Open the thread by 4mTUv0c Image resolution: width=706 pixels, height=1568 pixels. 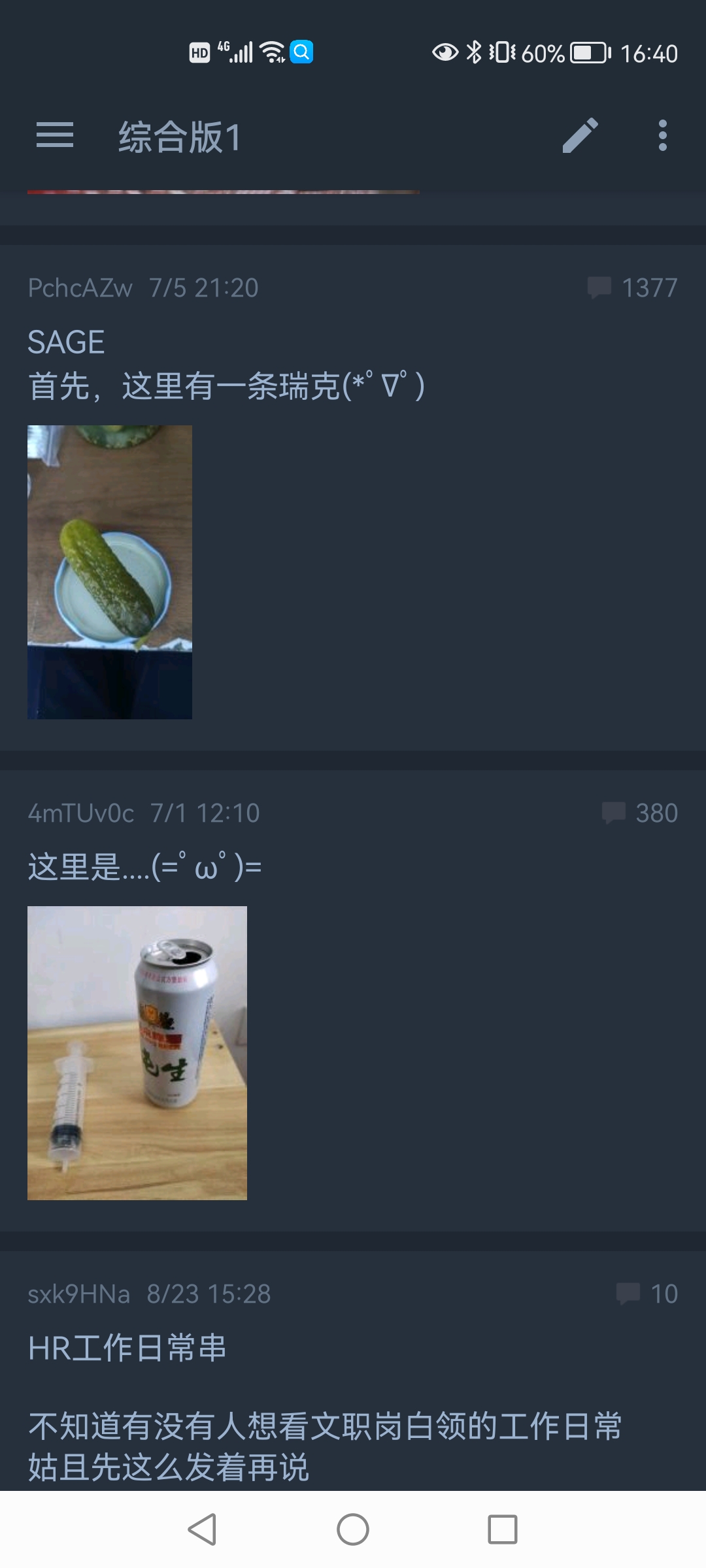coord(144,867)
